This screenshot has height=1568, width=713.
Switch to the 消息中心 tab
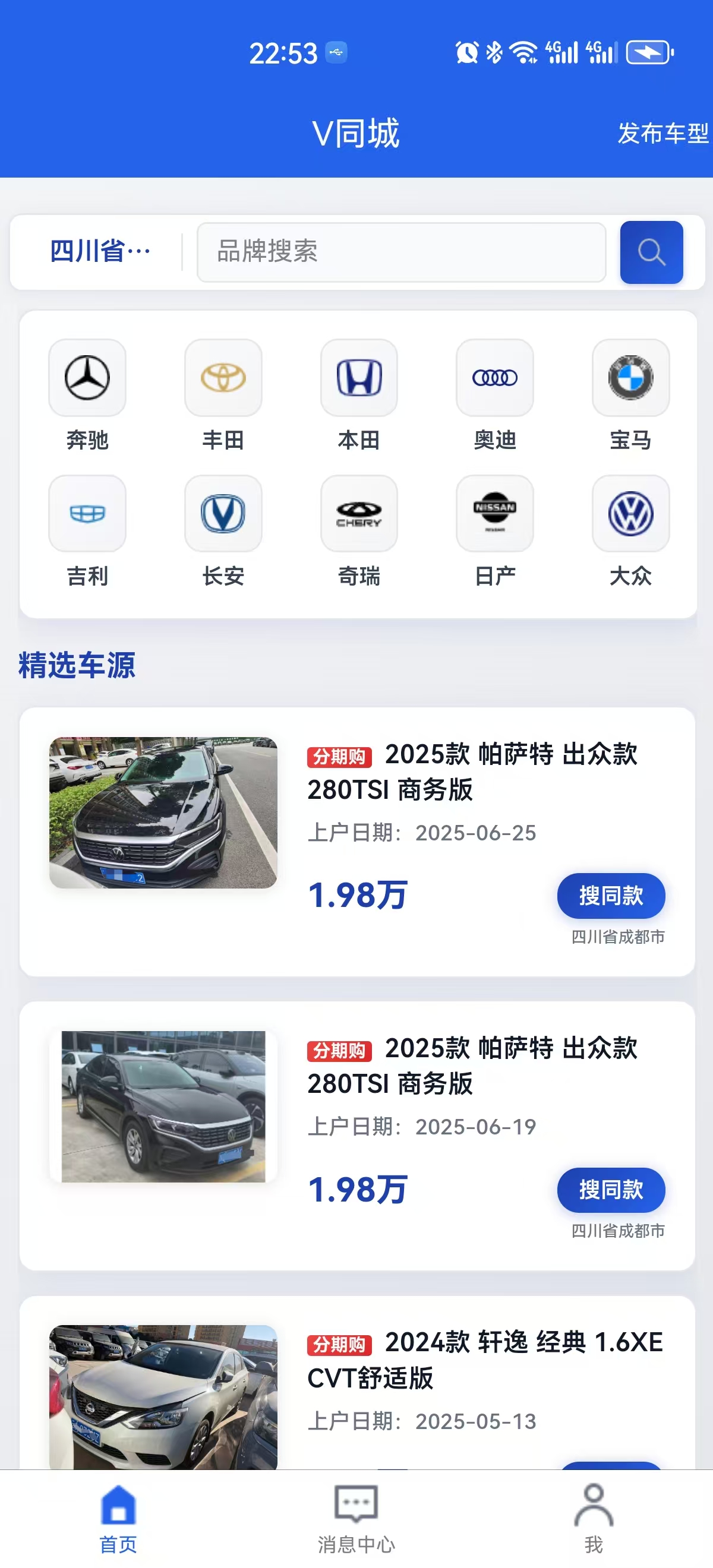point(356,1518)
